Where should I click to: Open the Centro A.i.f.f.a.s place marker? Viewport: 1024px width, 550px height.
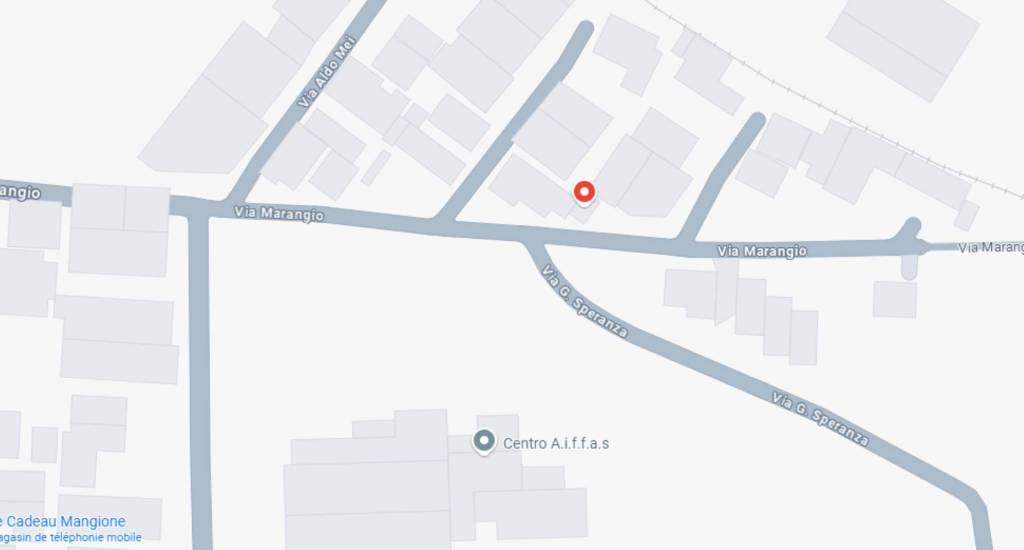click(x=485, y=441)
